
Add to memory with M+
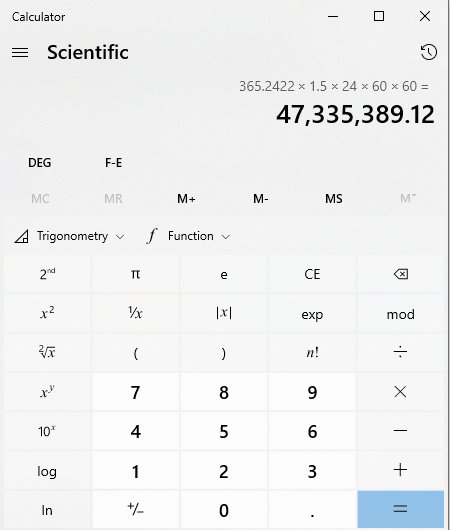(186, 198)
